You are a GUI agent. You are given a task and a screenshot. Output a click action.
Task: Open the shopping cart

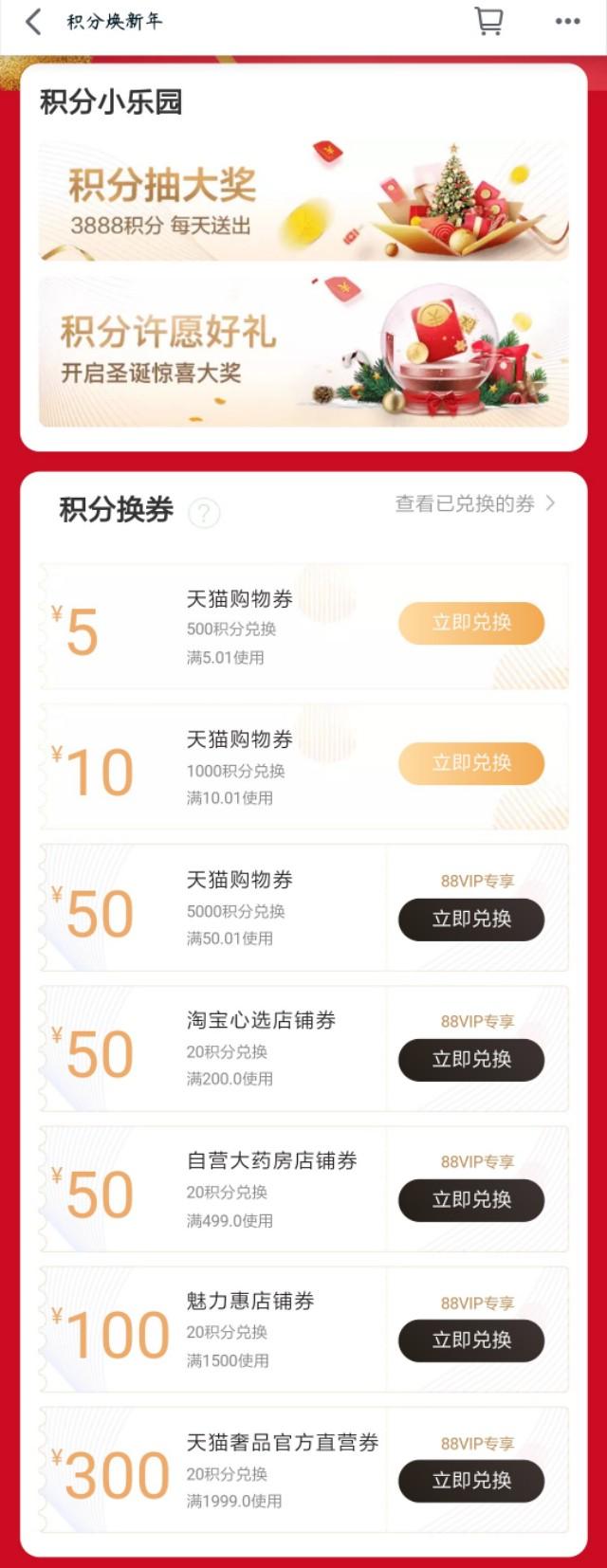488,21
